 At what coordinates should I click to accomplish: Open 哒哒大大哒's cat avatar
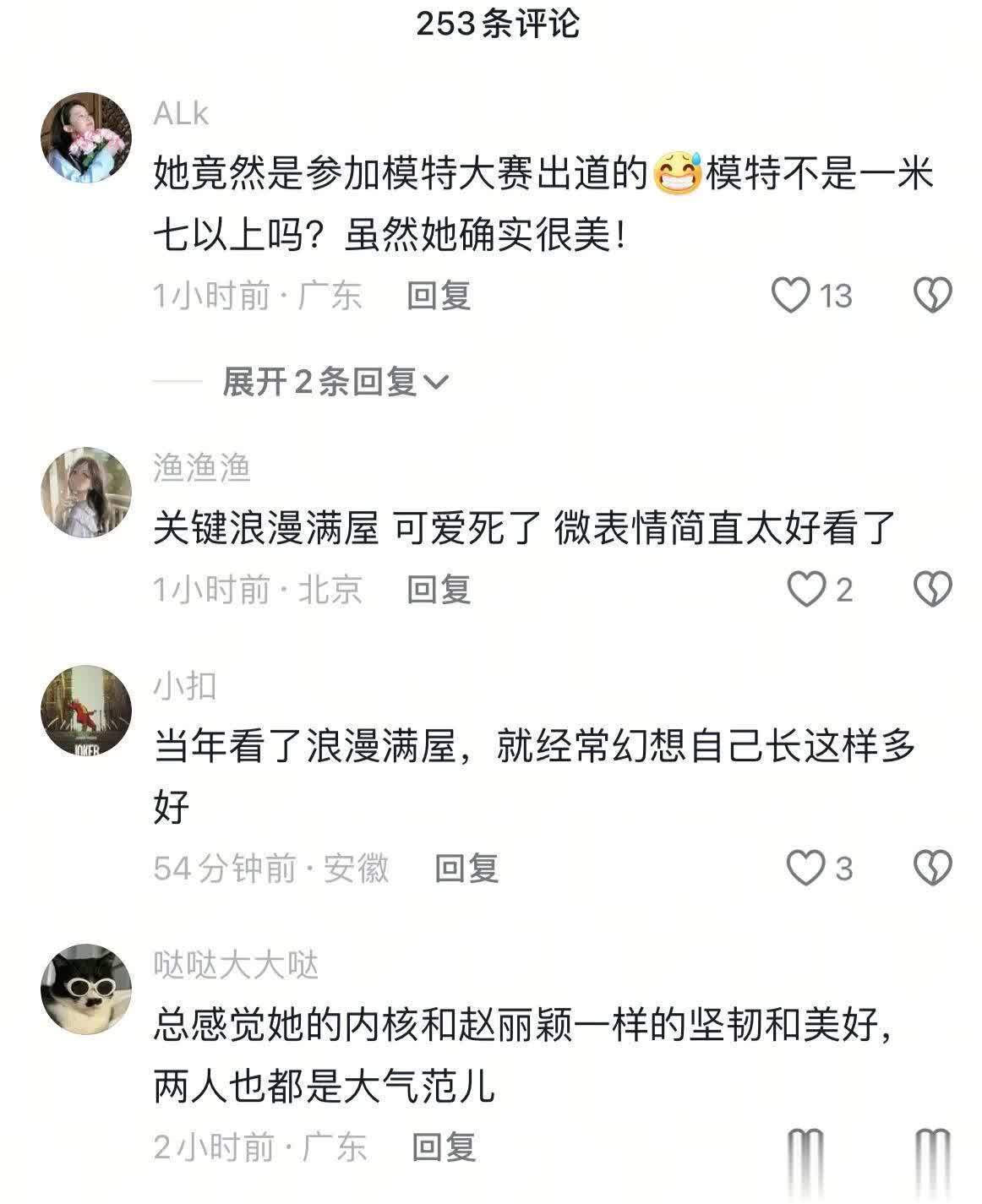87,989
